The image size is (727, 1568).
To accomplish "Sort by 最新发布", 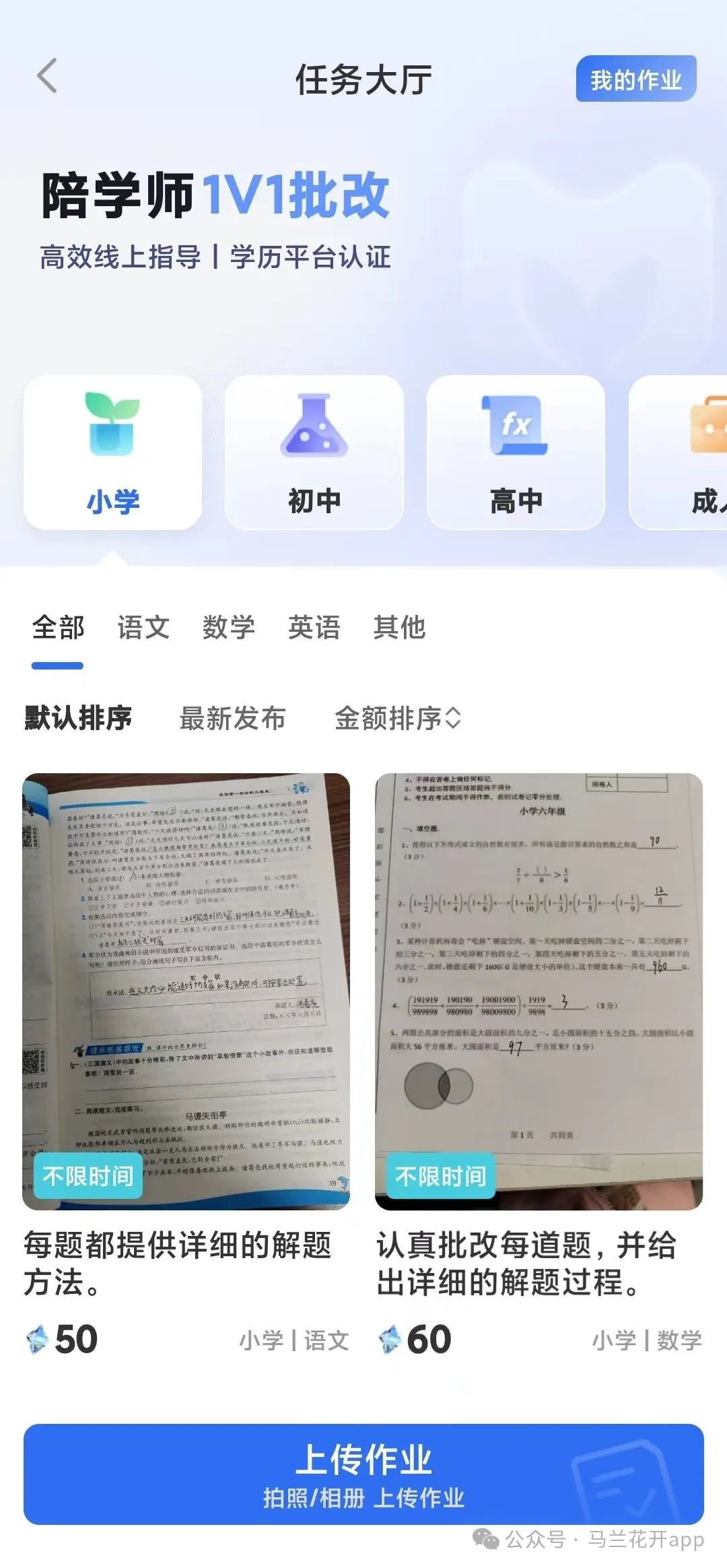I will 232,719.
